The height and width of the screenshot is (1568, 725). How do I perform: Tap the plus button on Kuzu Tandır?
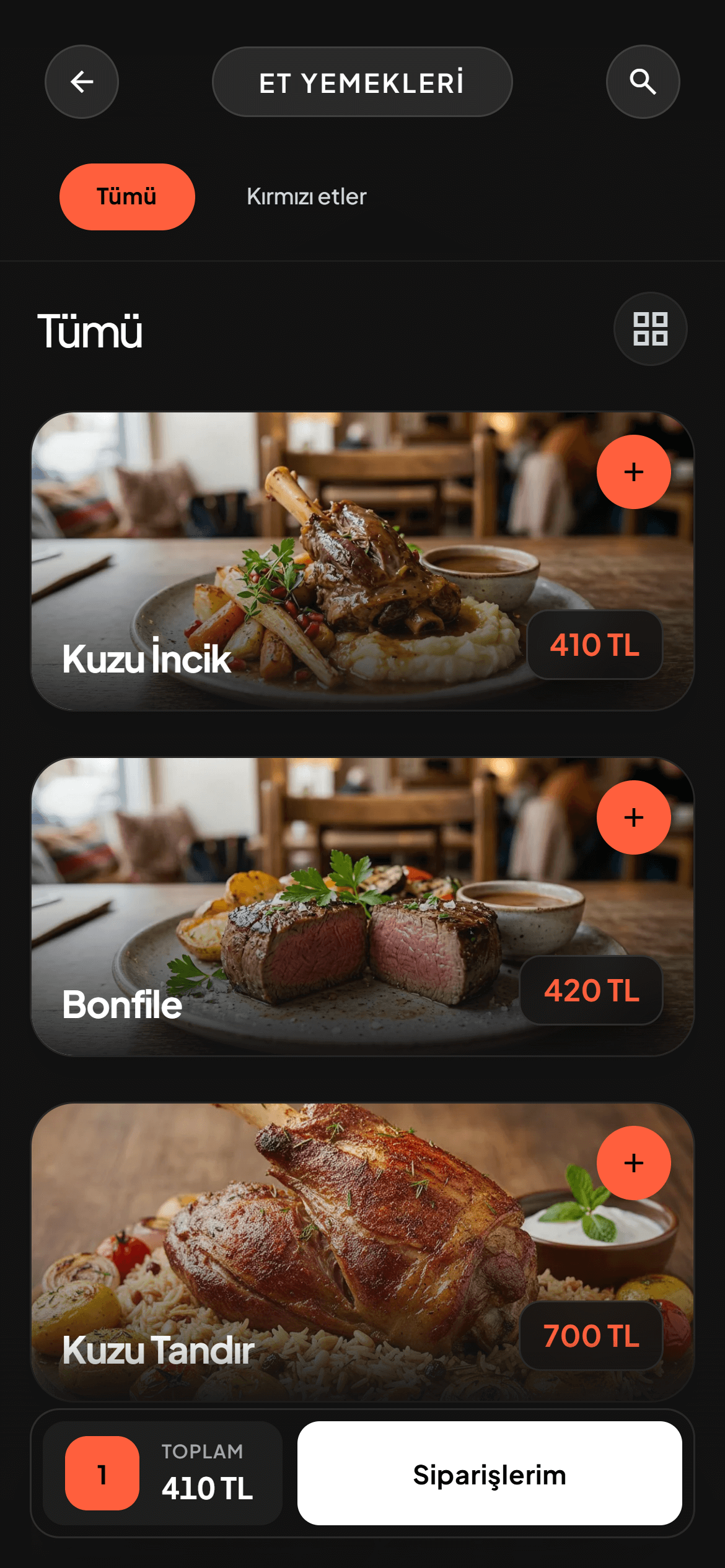coord(633,1163)
